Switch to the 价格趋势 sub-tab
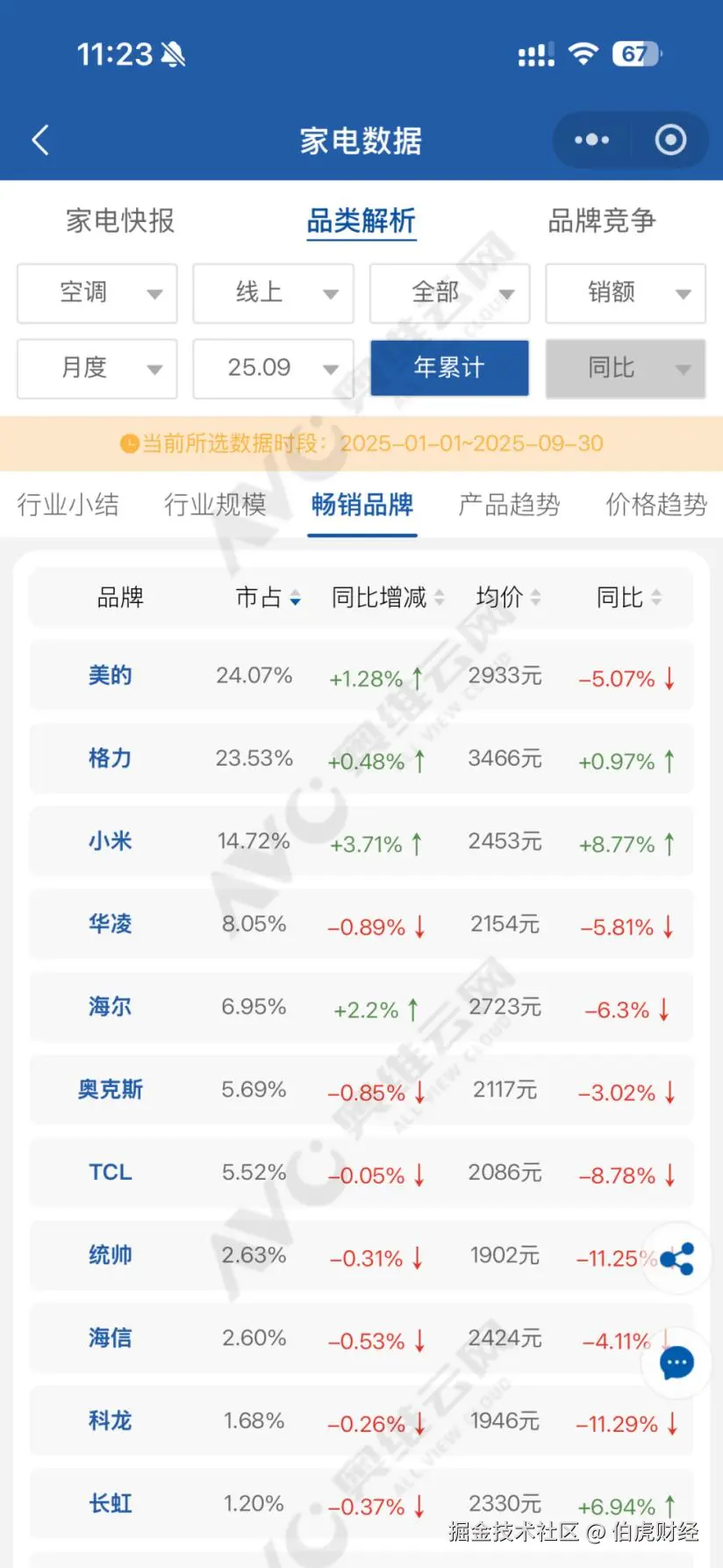The width and height of the screenshot is (723, 1568). coord(655,505)
